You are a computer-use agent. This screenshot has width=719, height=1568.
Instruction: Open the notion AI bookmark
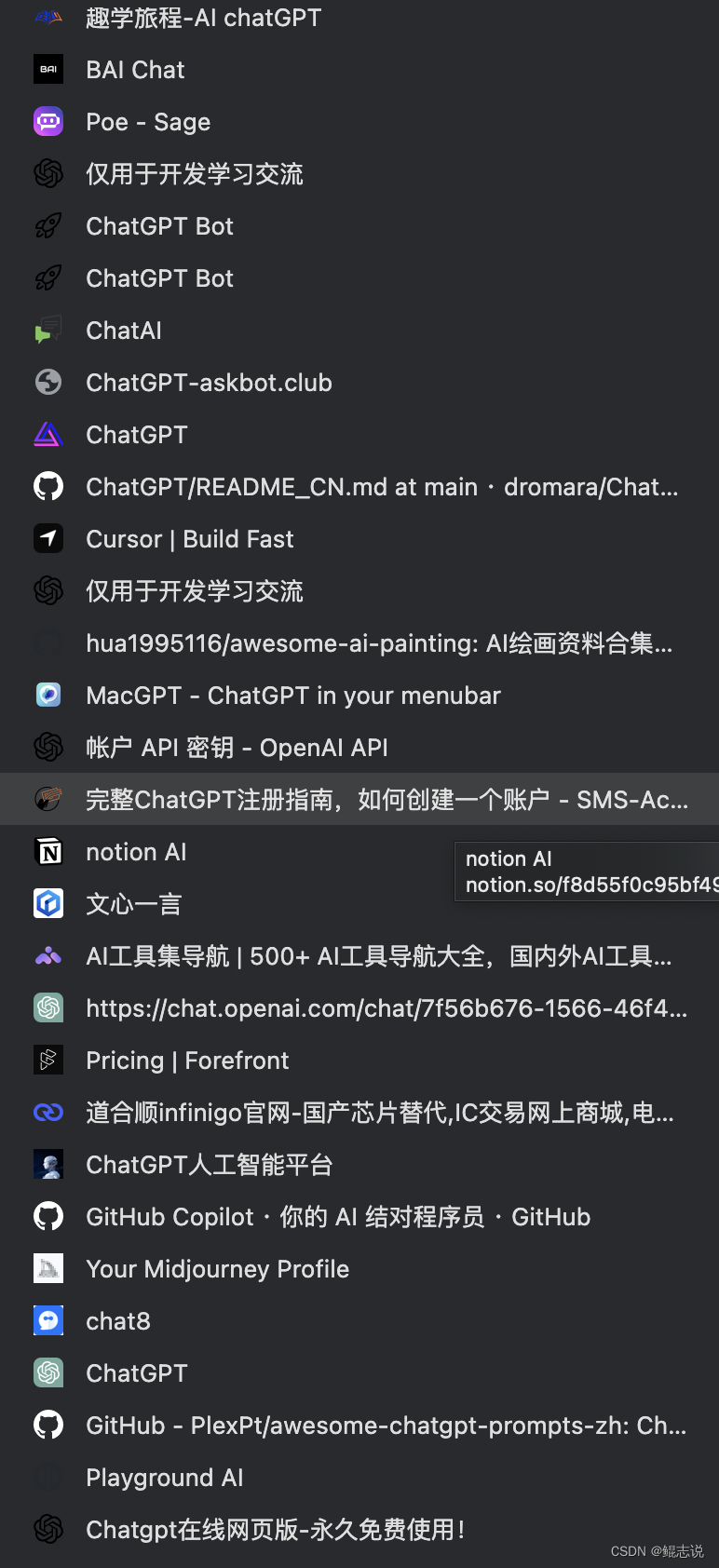click(136, 852)
